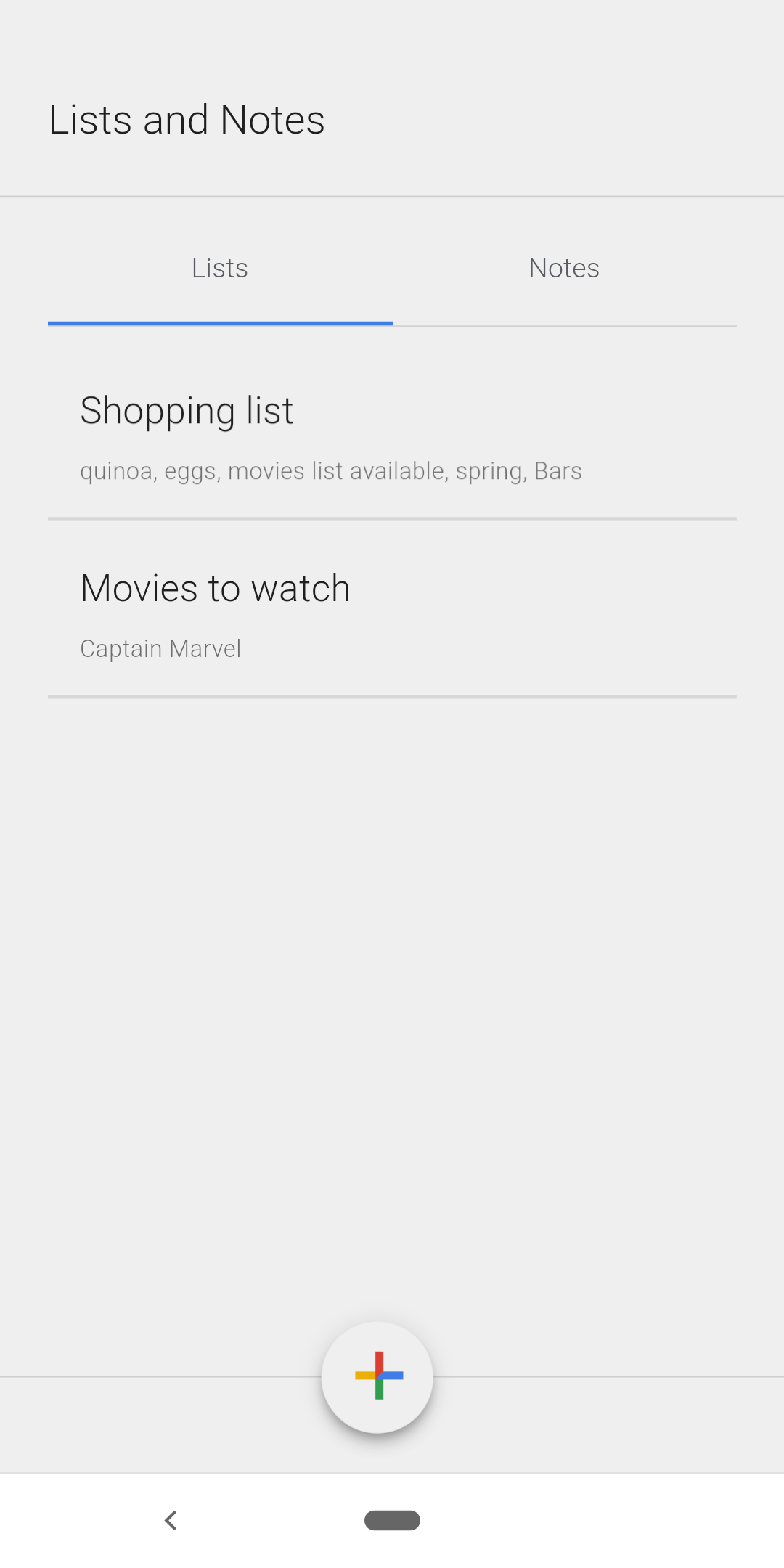Select the Lists tab
Viewport: 784px width, 1568px height.
coord(220,268)
